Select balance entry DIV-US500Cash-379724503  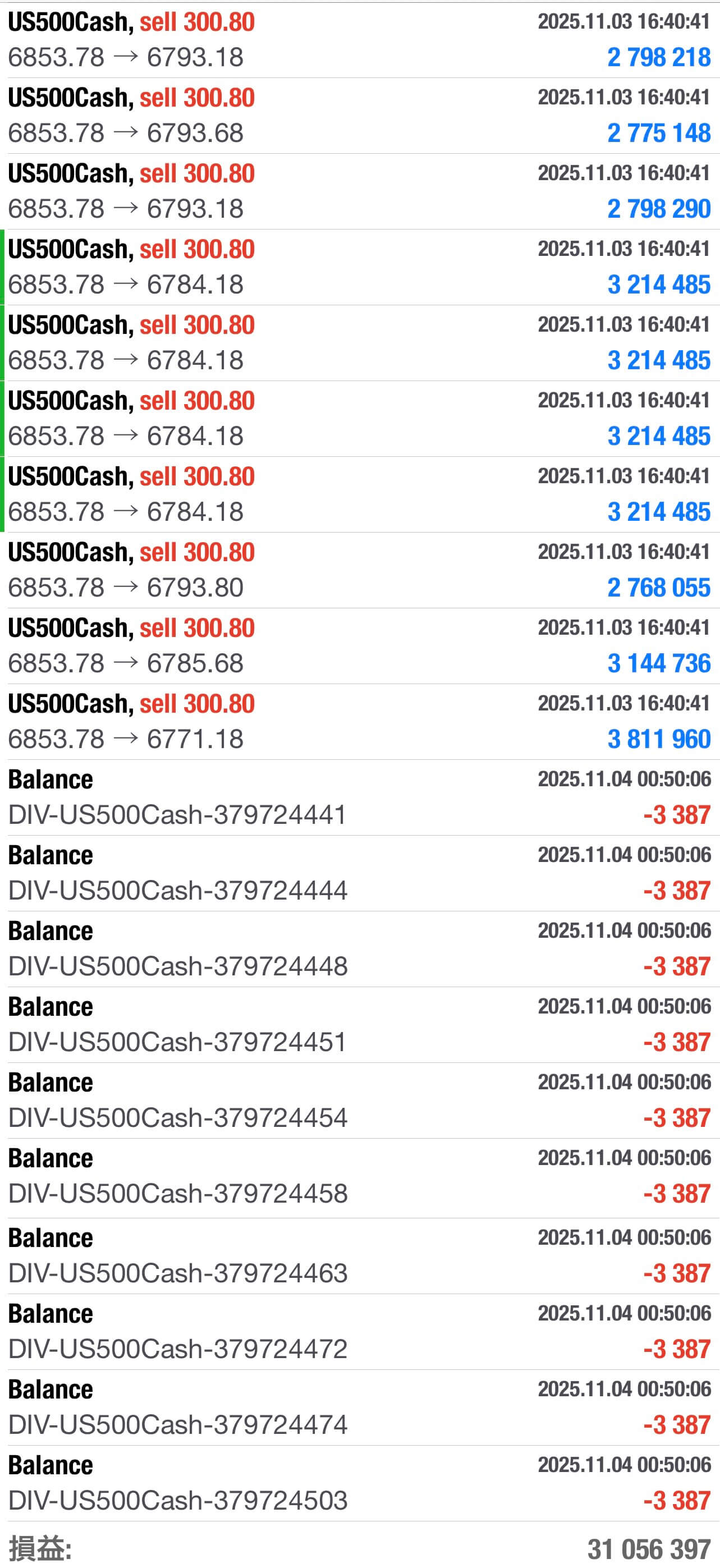point(359,1483)
